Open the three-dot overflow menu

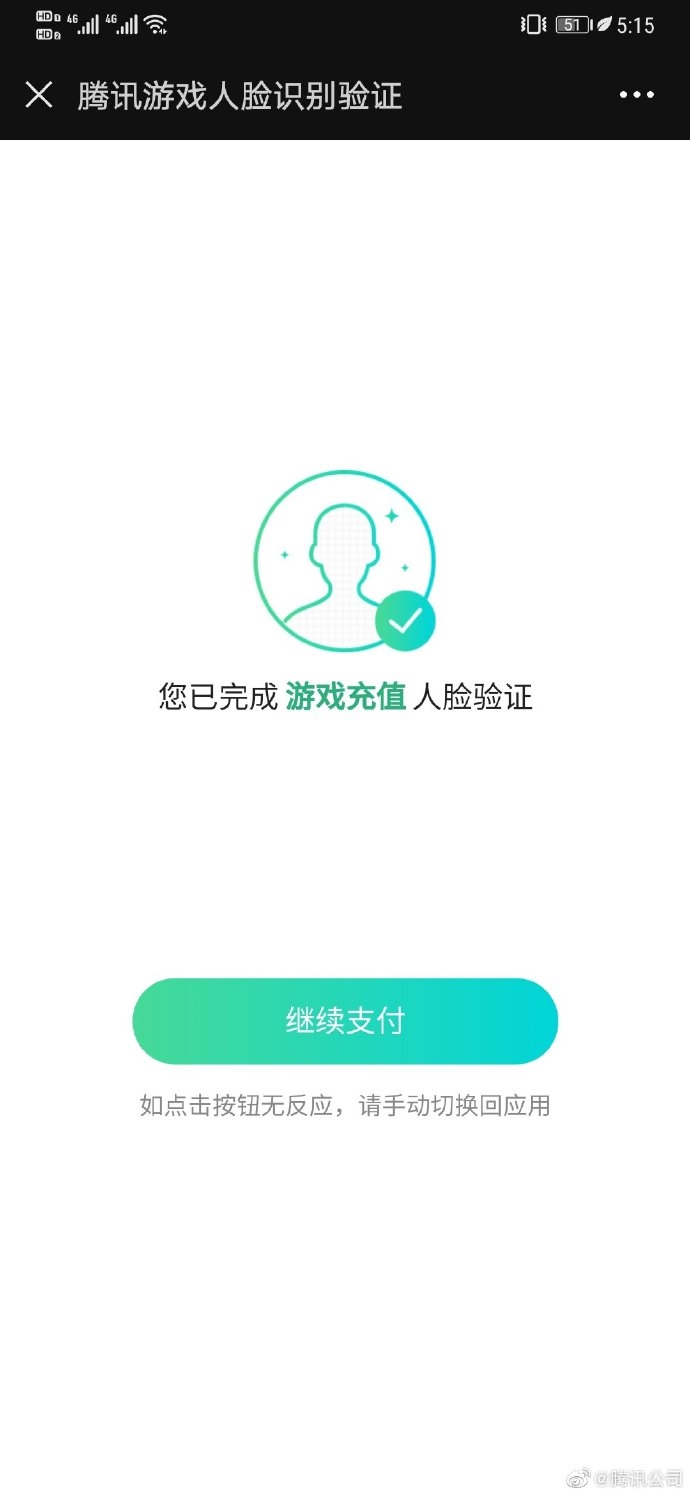[637, 95]
